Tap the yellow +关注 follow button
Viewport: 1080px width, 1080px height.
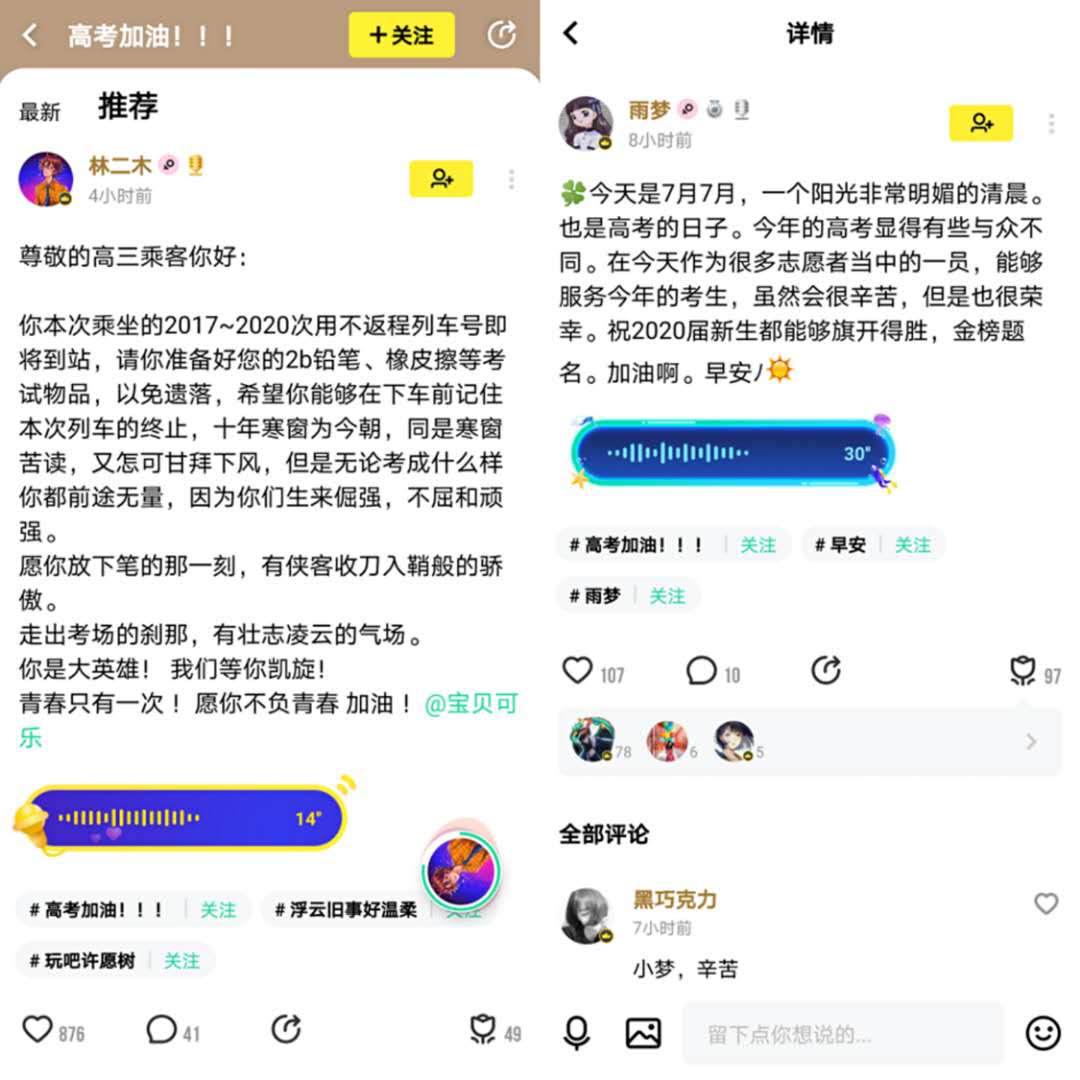[401, 35]
